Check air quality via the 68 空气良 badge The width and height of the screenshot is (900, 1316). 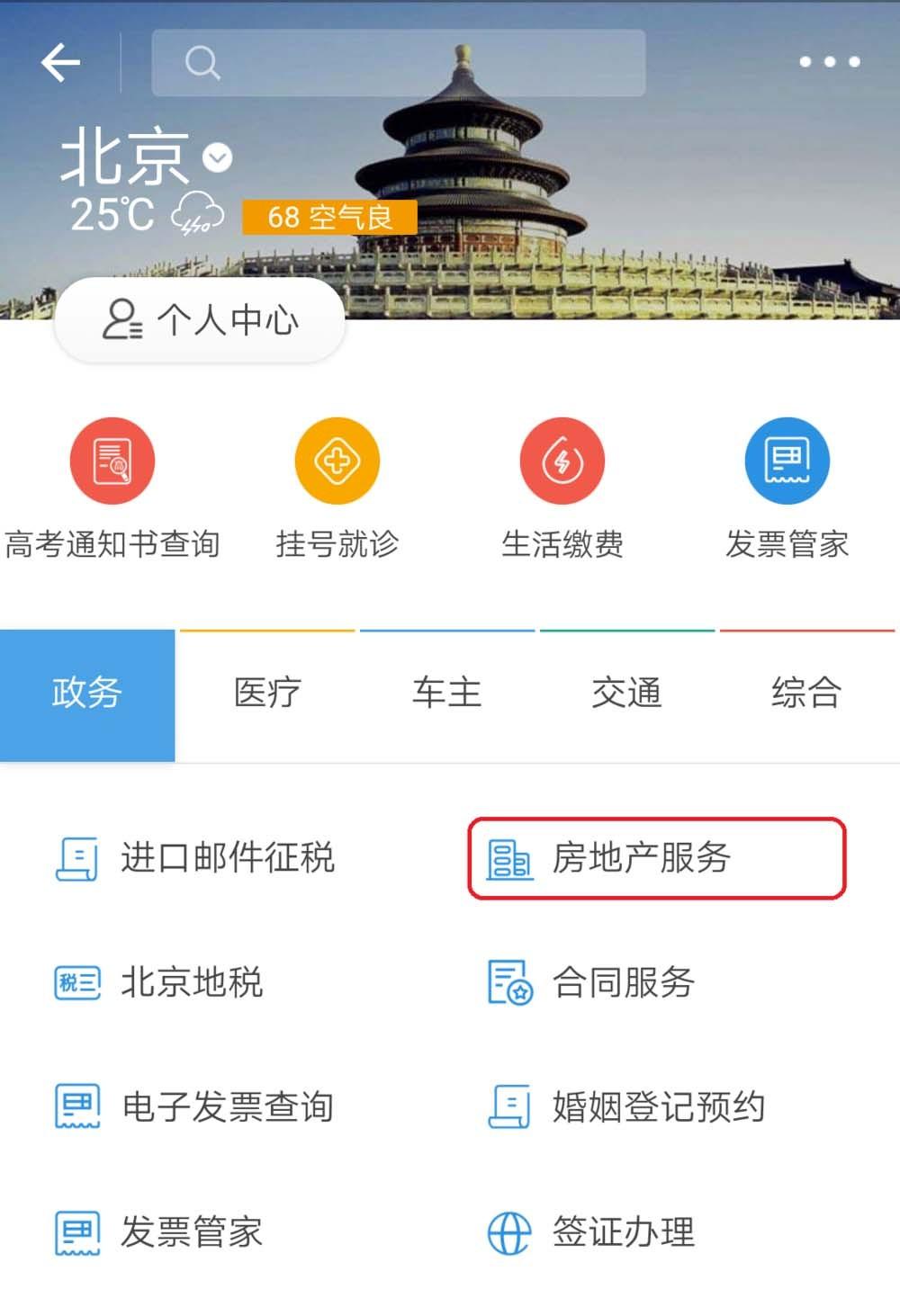[329, 214]
